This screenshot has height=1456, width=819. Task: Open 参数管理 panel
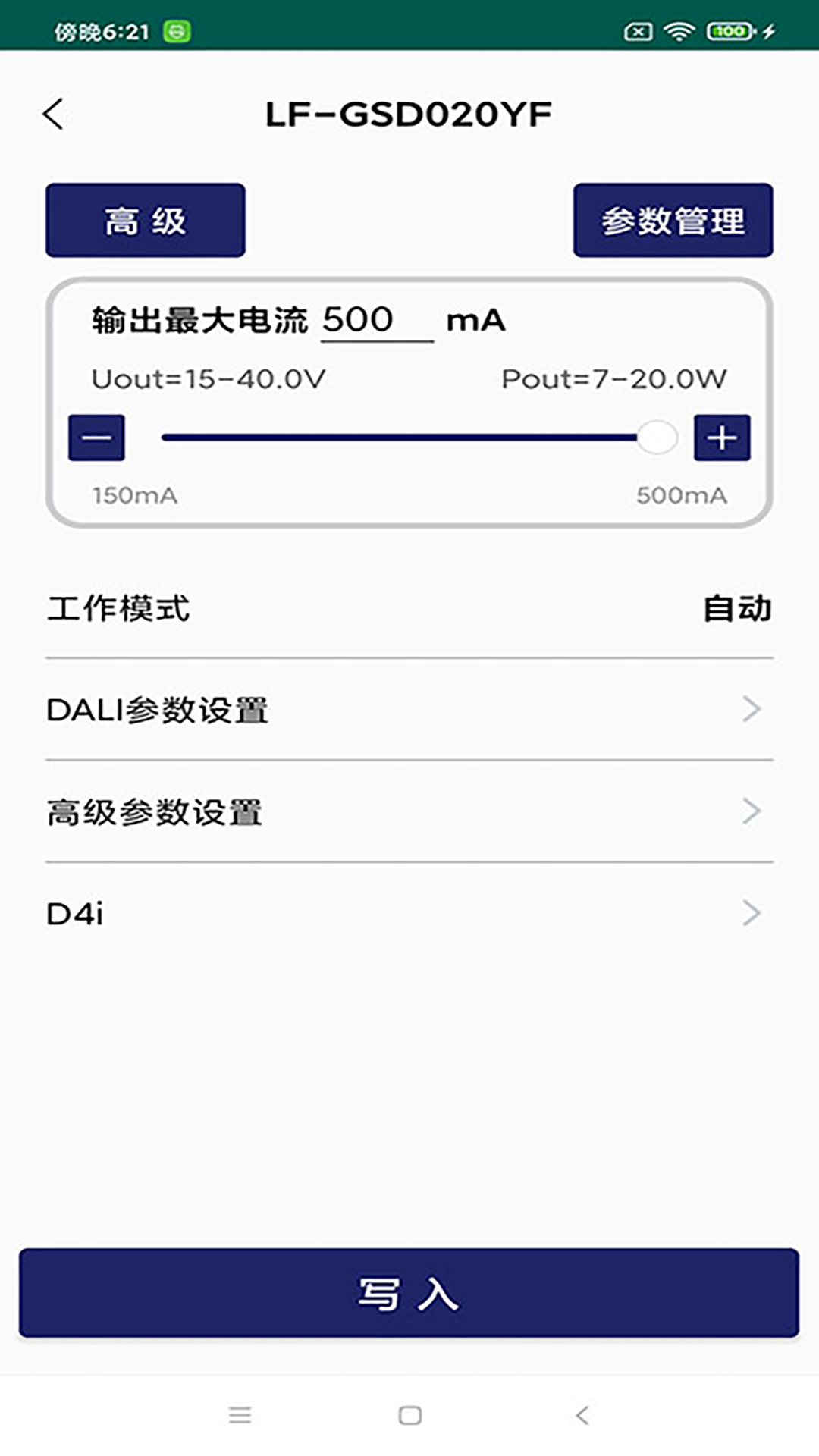pos(672,220)
